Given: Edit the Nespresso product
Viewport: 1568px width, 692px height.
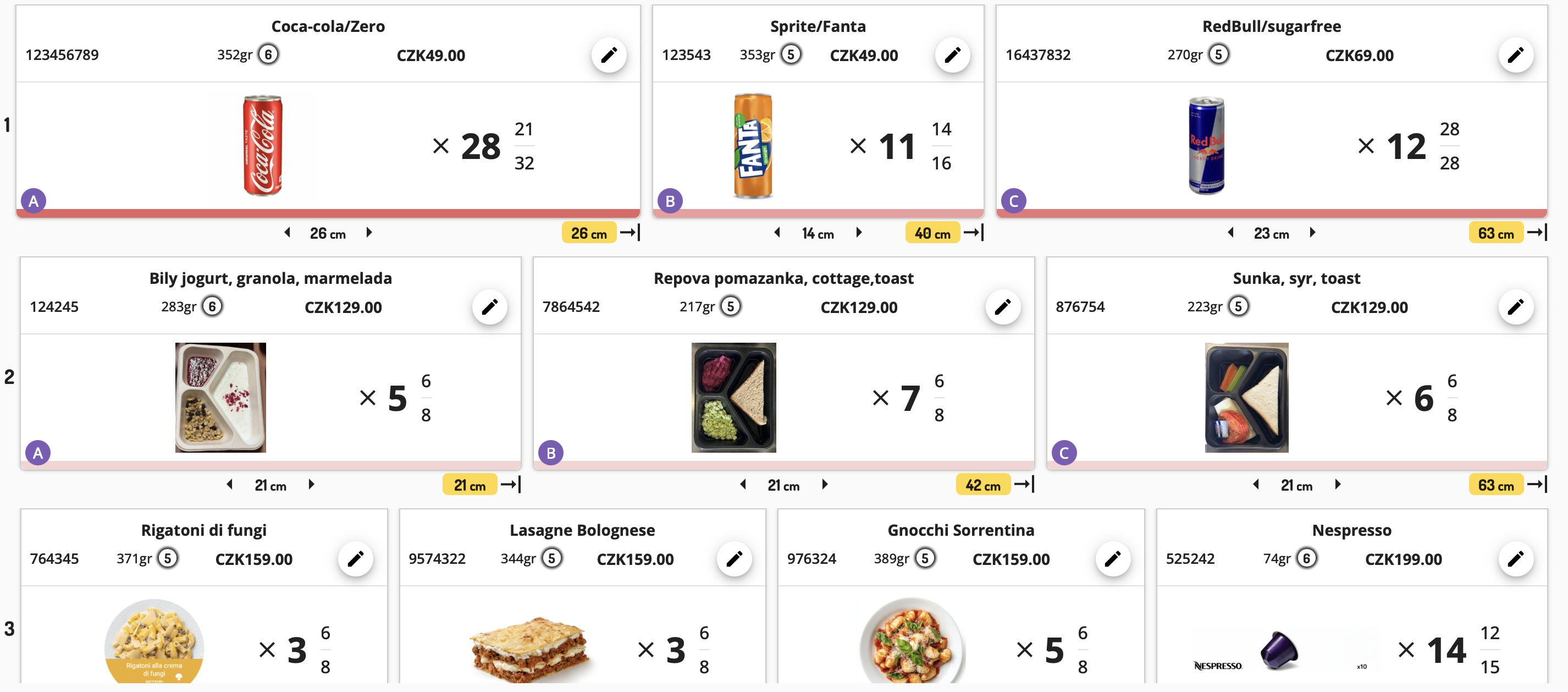Looking at the screenshot, I should (x=1515, y=558).
